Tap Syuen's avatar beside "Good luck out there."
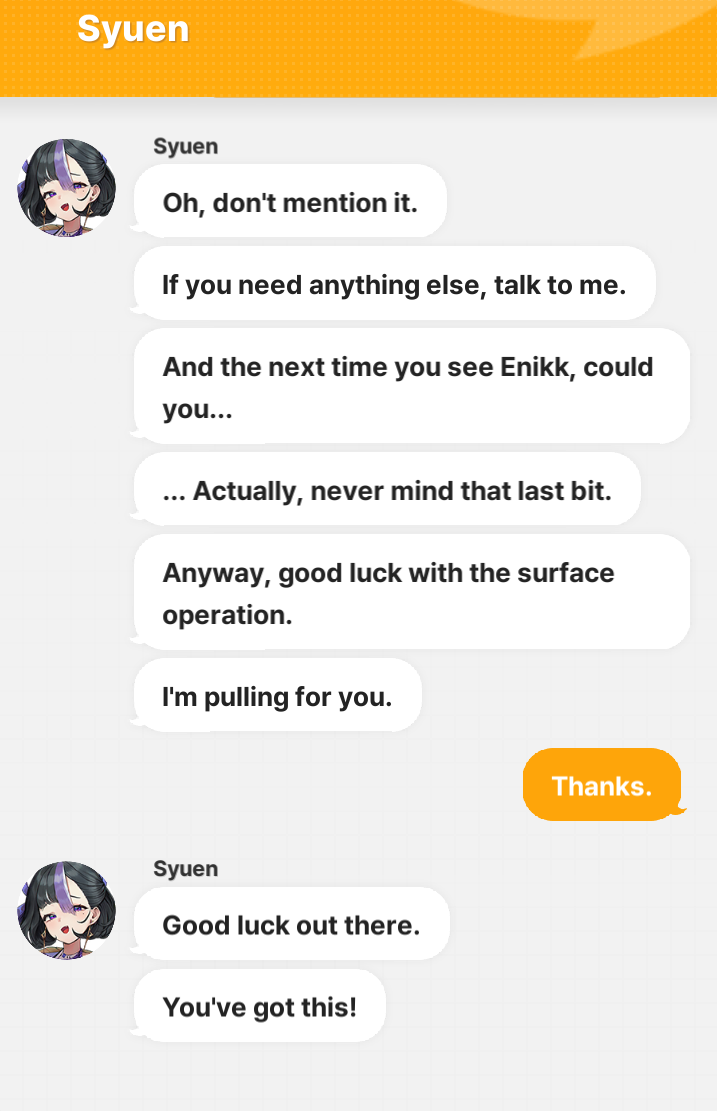 [66, 911]
